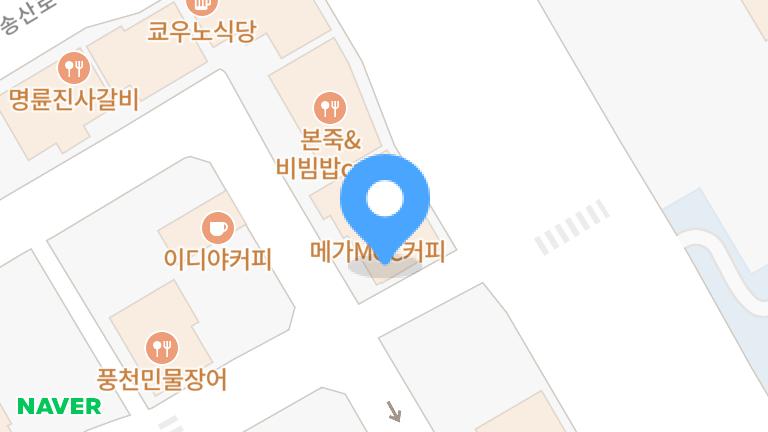Image resolution: width=768 pixels, height=432 pixels.
Task: Select the 이디야커피 cafe marker
Action: coord(217,228)
